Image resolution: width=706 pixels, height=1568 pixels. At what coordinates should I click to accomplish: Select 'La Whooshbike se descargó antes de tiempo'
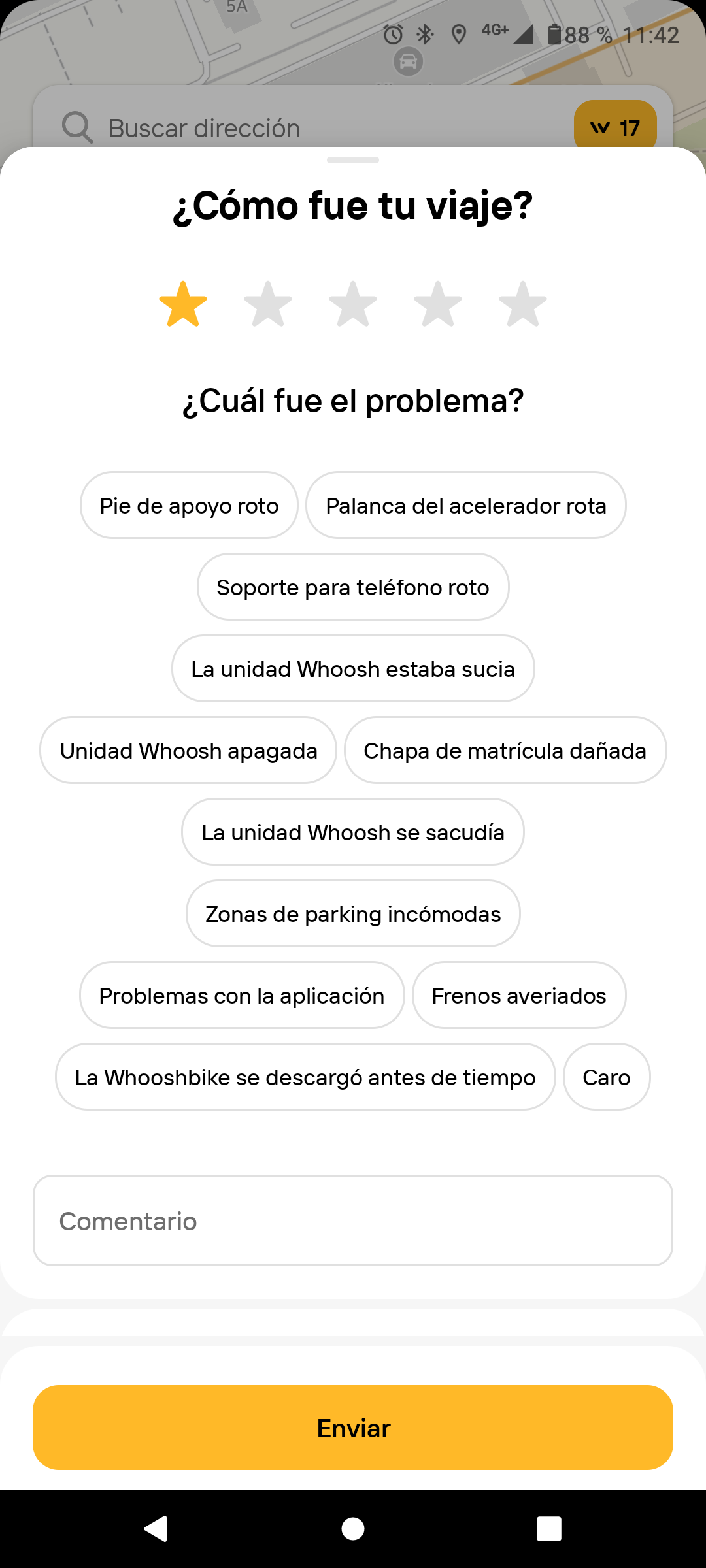(x=305, y=1077)
